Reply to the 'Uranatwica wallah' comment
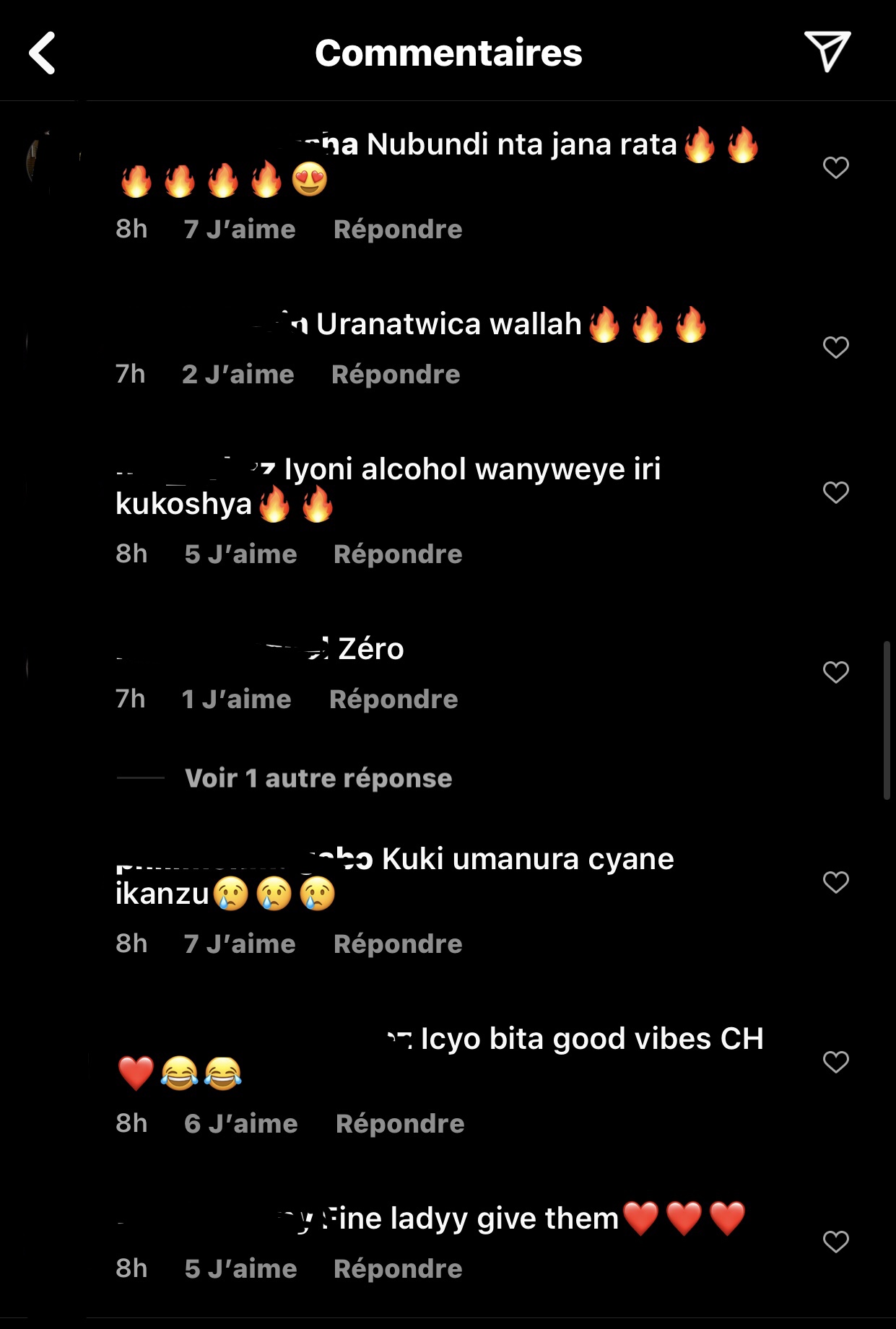 395,375
